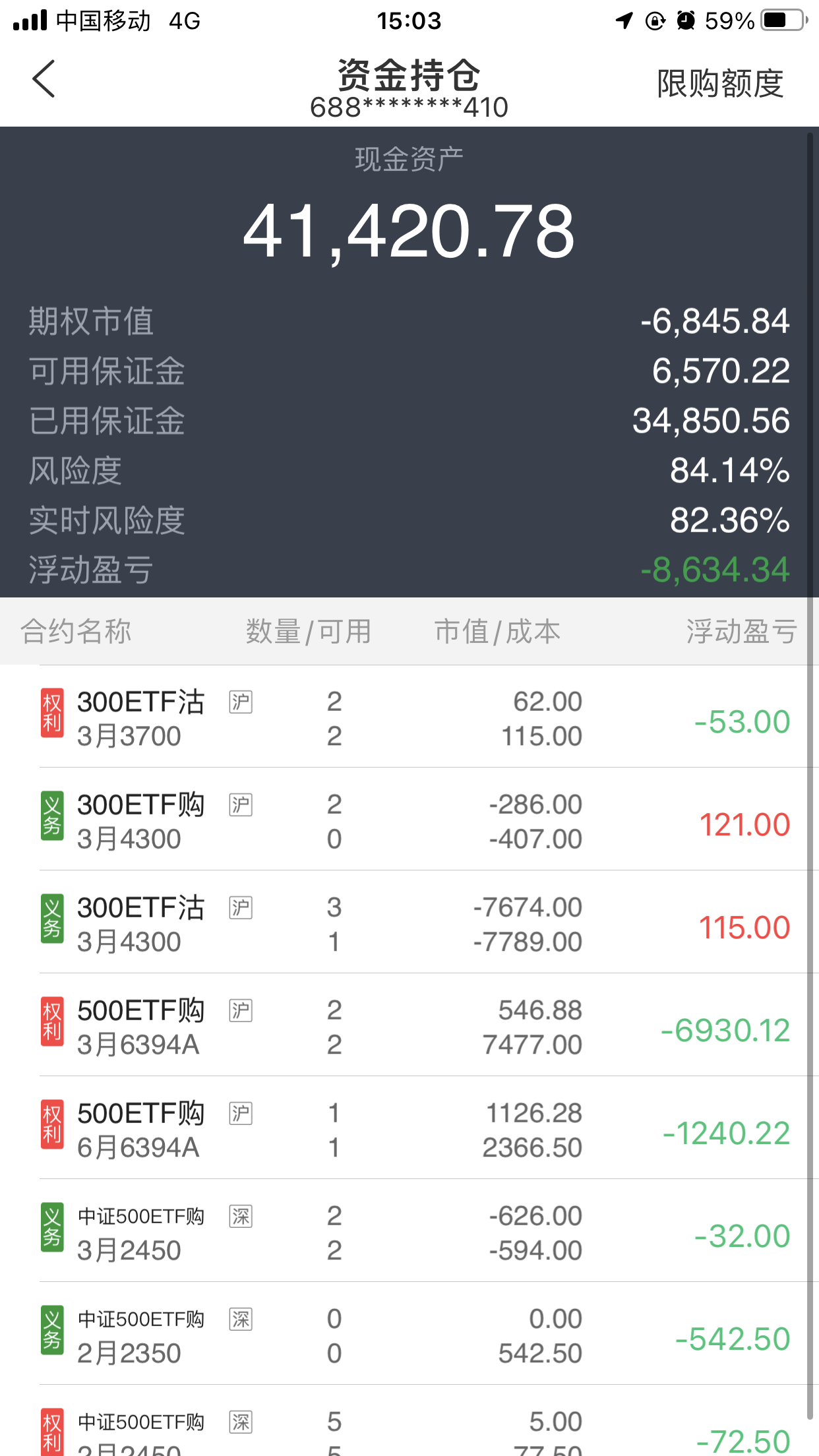View the 300ETF沽 3月4300 position

click(x=409, y=925)
